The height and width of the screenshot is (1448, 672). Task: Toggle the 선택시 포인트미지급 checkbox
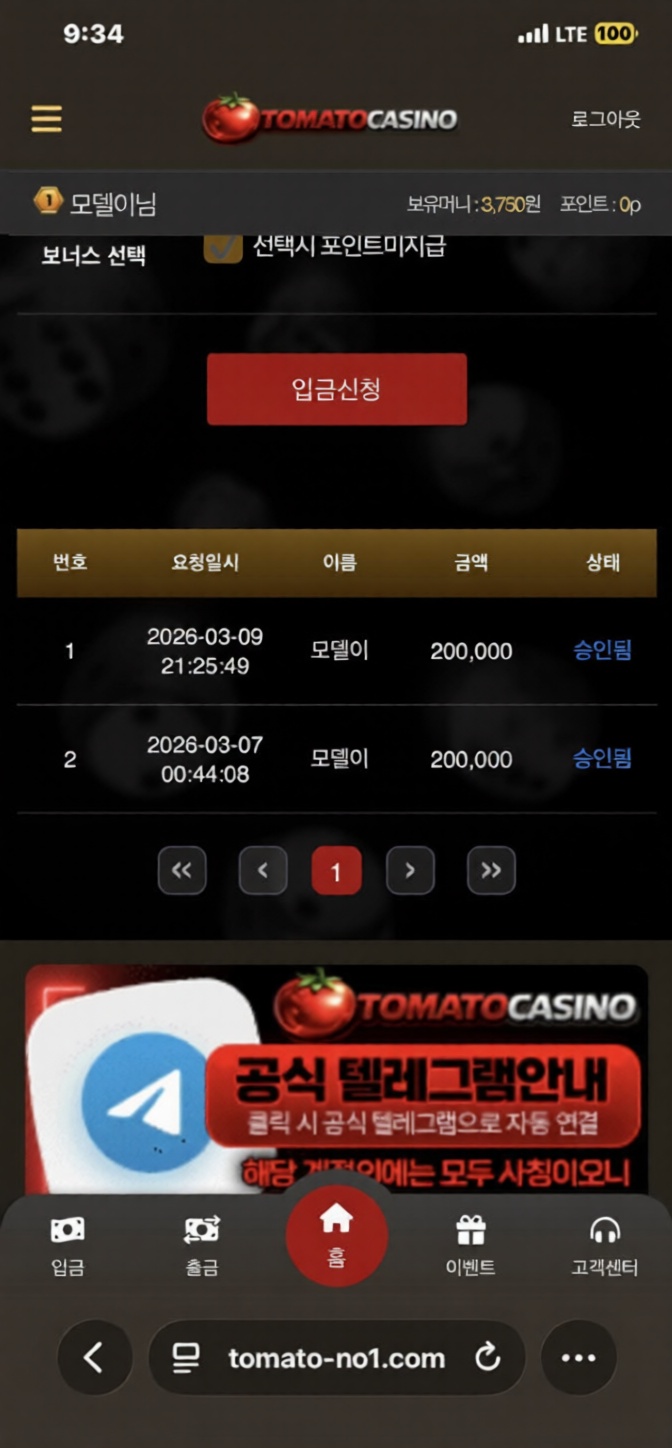[223, 248]
